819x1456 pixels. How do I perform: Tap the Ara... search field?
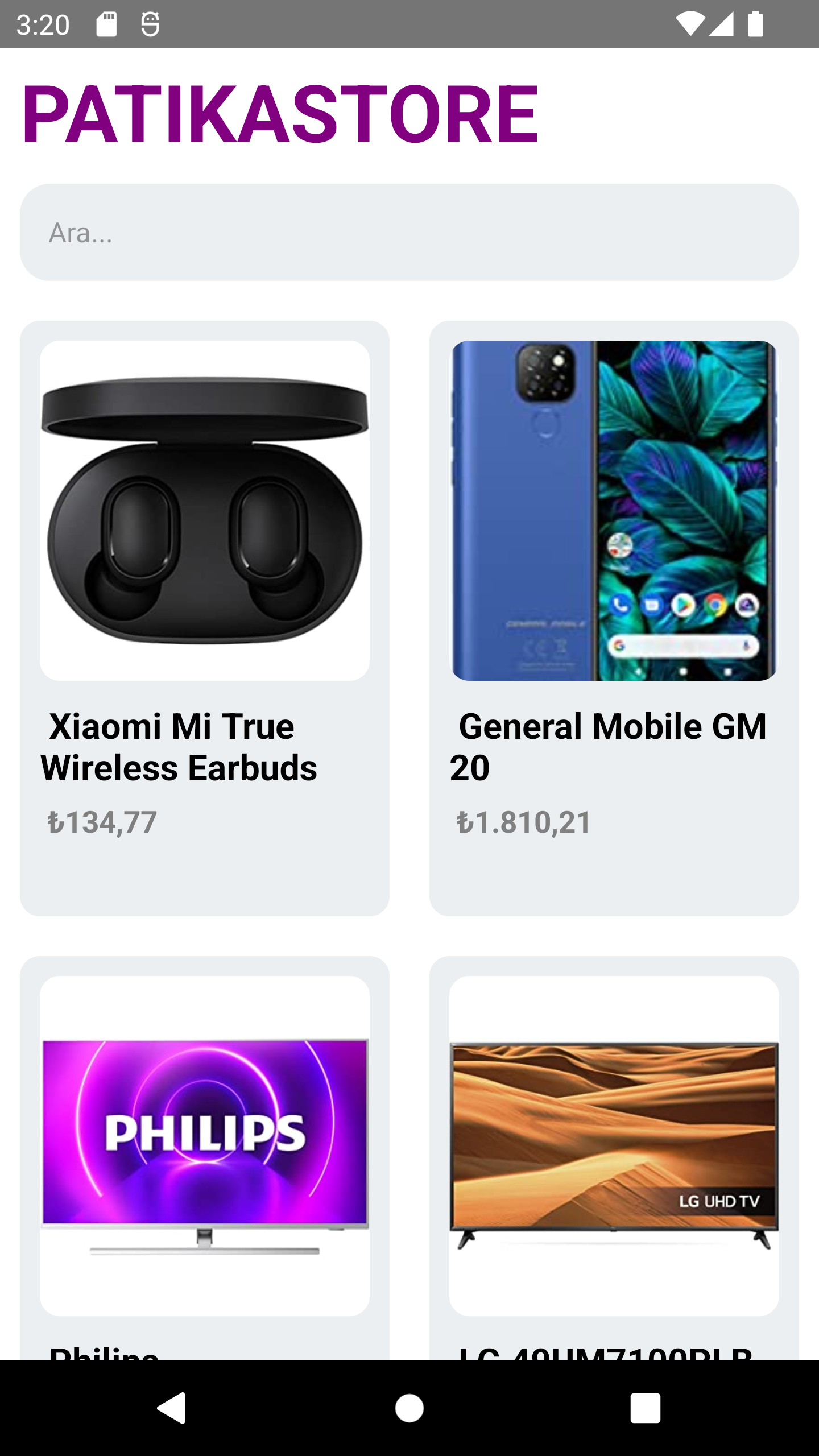409,231
